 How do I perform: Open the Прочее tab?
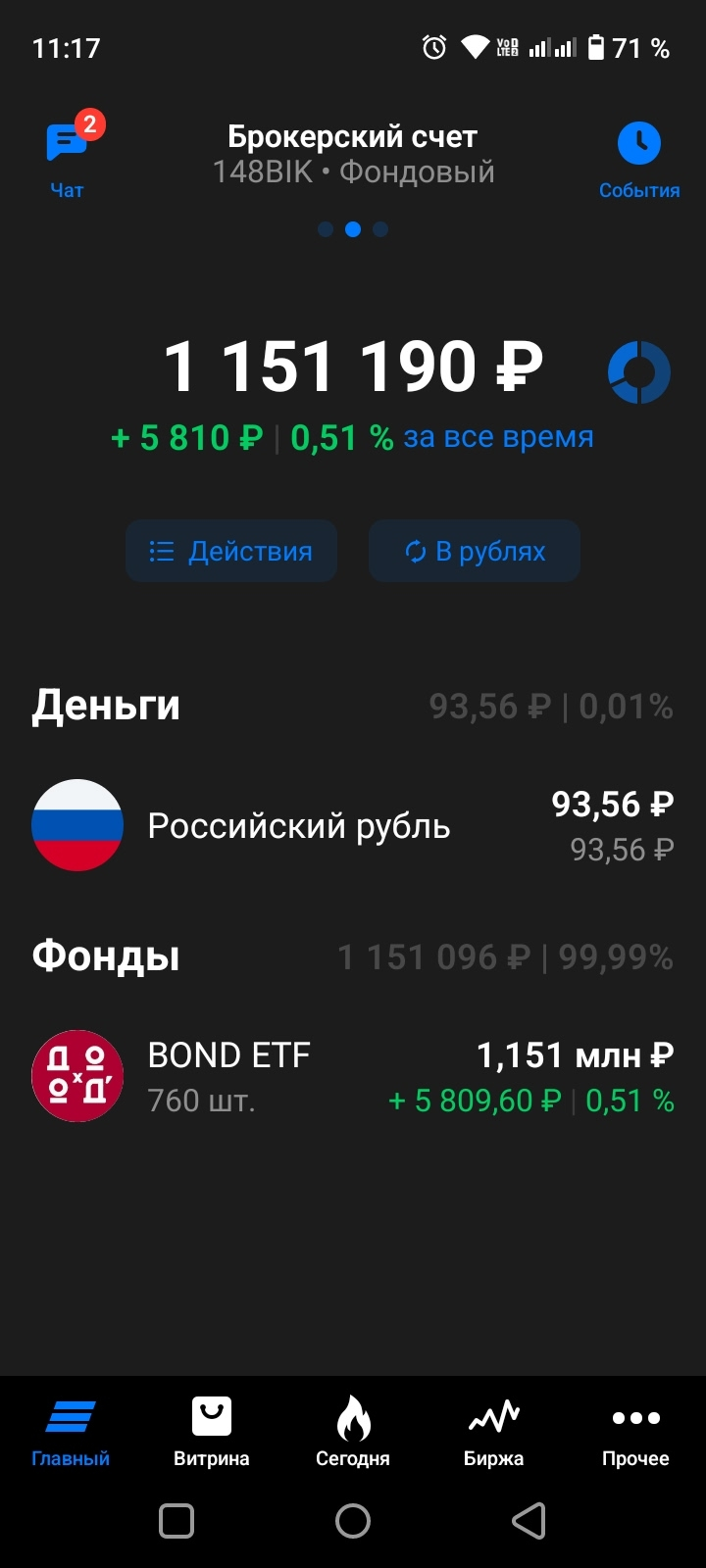tap(635, 1431)
